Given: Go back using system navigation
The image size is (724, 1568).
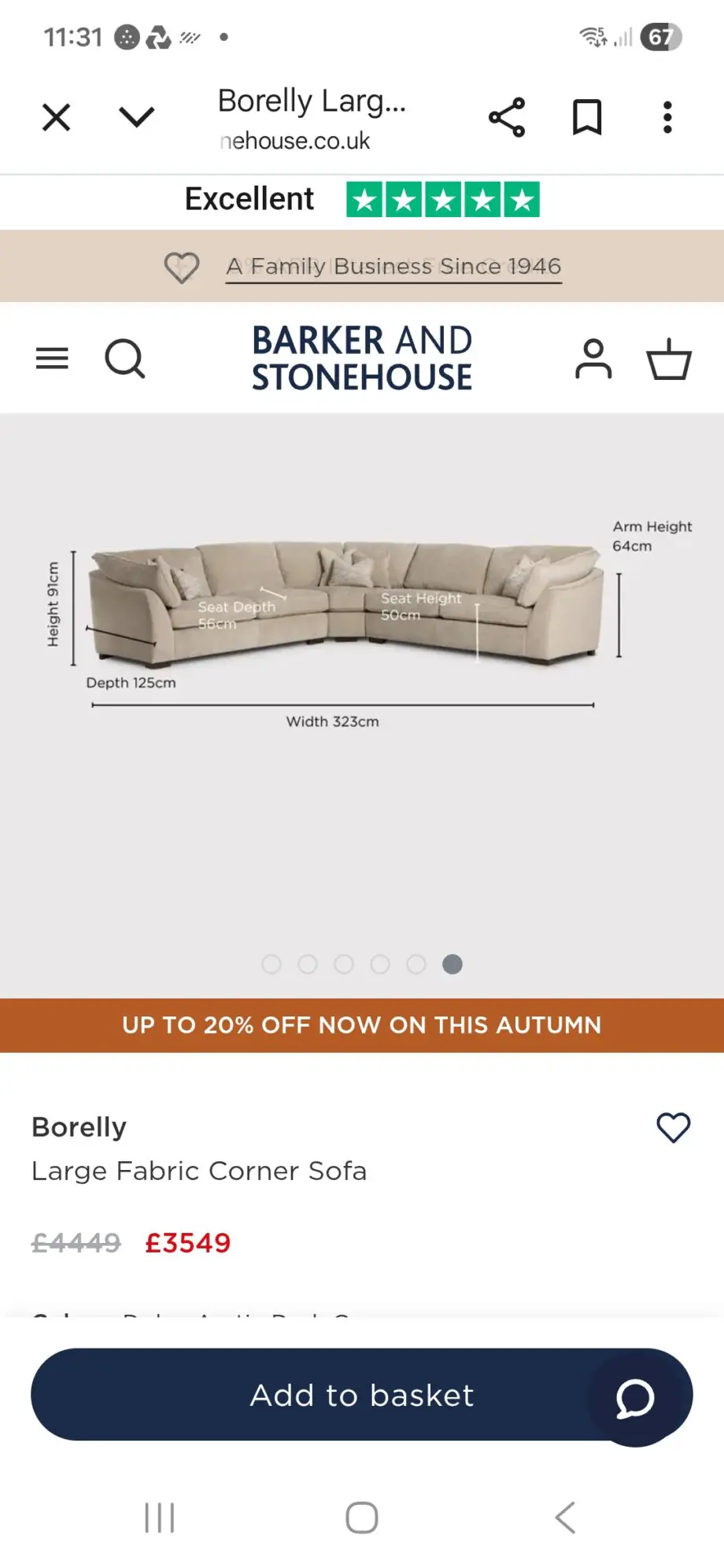Looking at the screenshot, I should click(x=565, y=1518).
